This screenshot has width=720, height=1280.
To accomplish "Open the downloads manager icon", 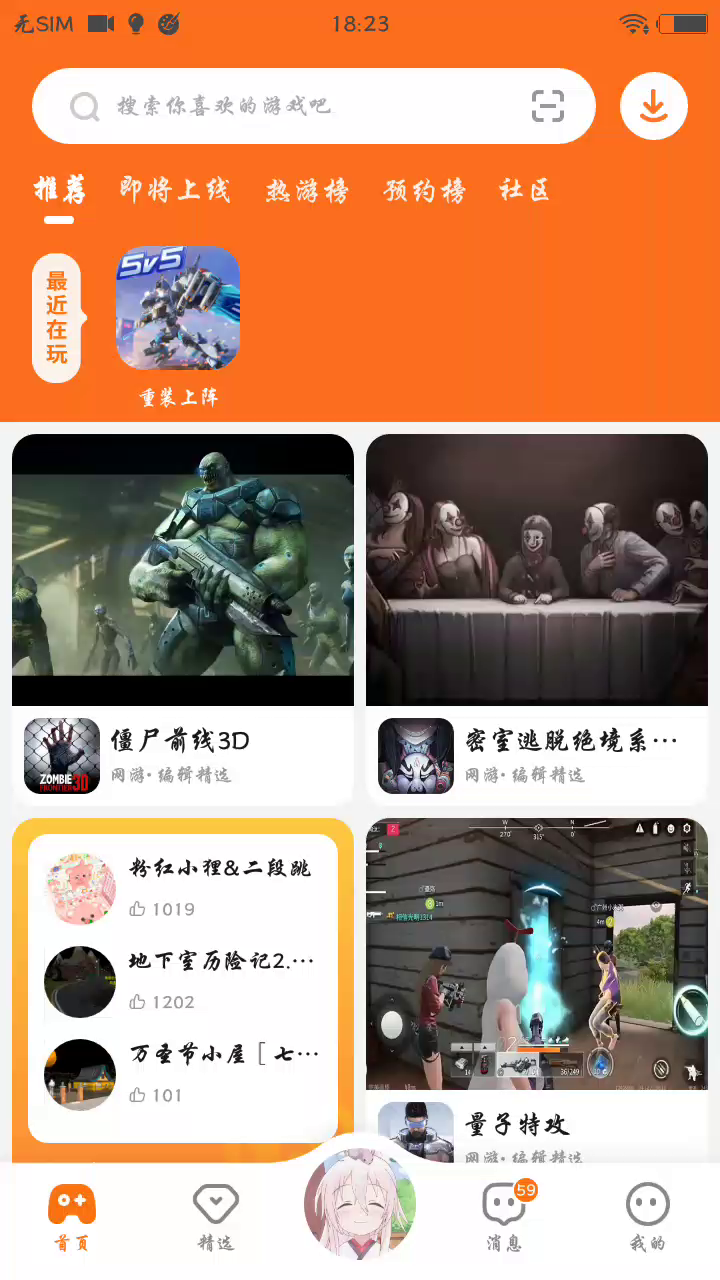I will click(654, 106).
